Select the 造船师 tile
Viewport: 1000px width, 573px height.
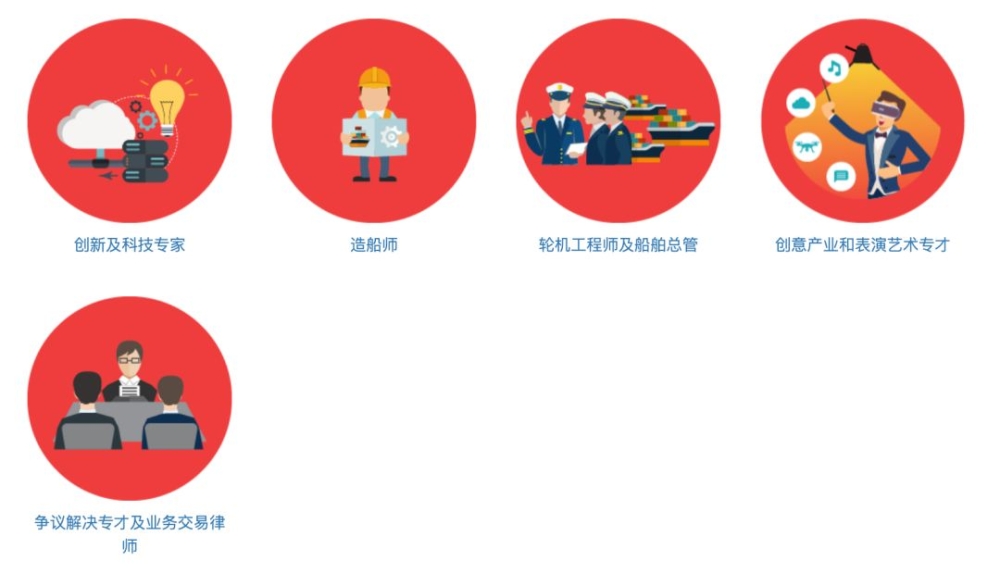tap(374, 121)
